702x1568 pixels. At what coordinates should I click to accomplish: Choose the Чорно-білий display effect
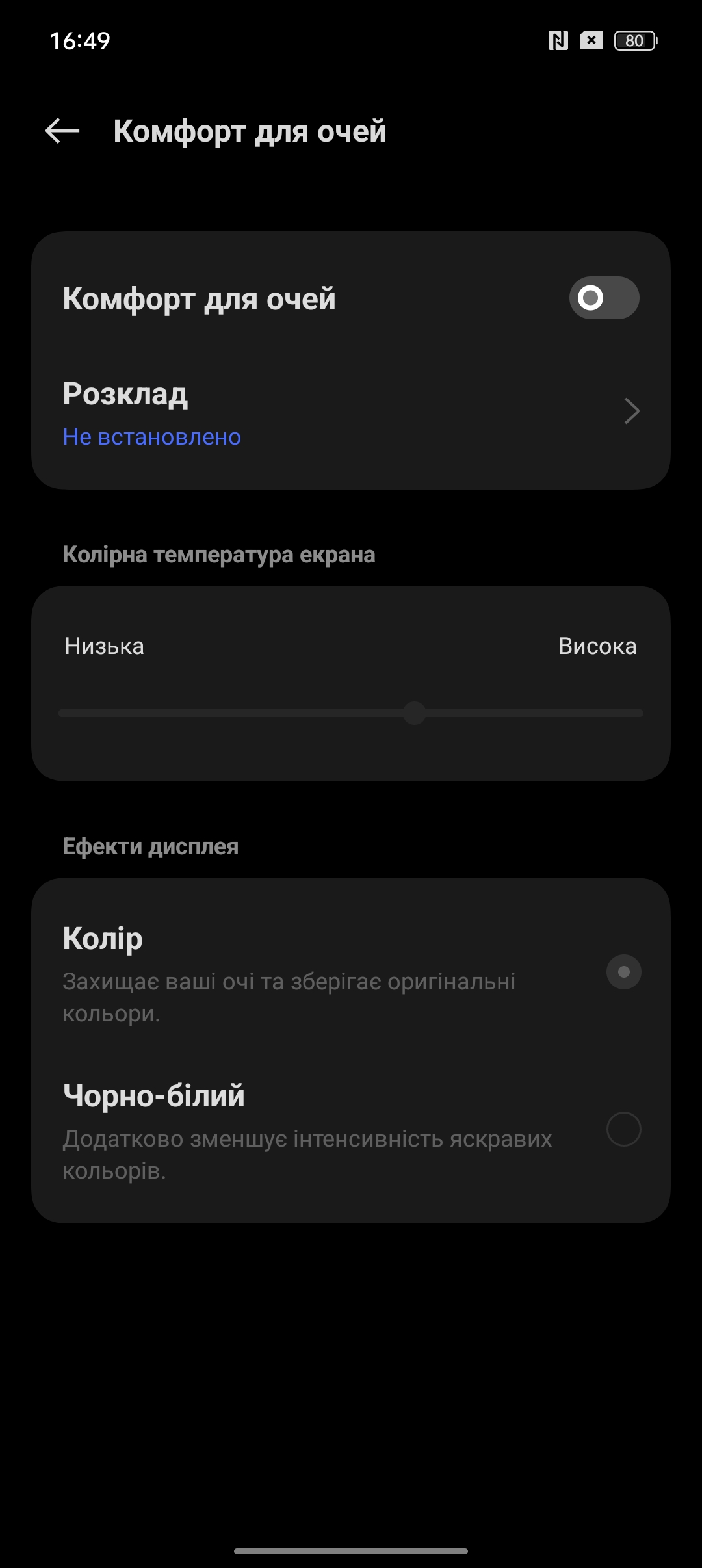coord(623,1129)
